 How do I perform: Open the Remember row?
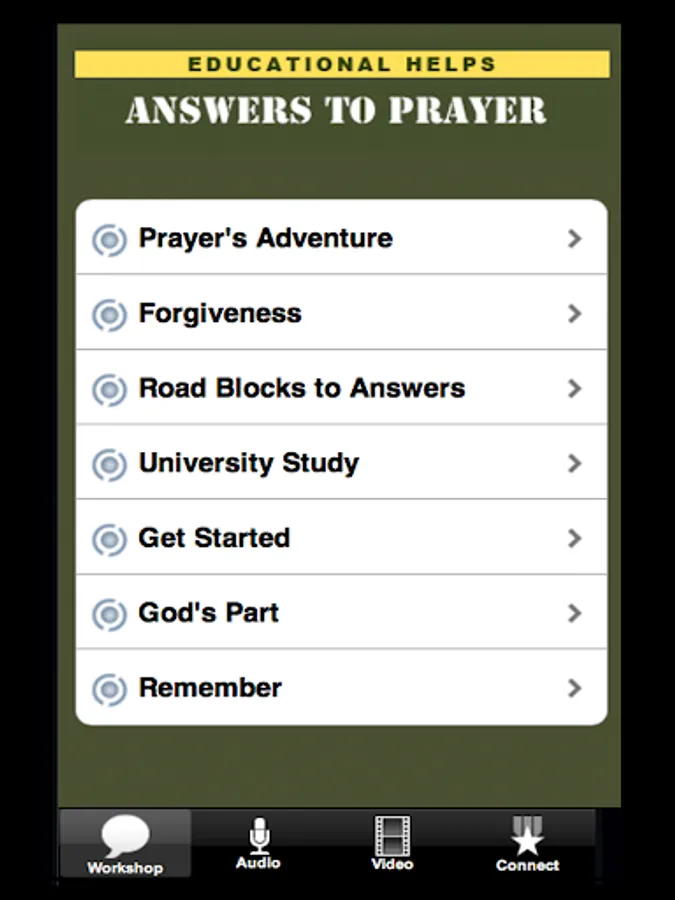pyautogui.click(x=340, y=688)
